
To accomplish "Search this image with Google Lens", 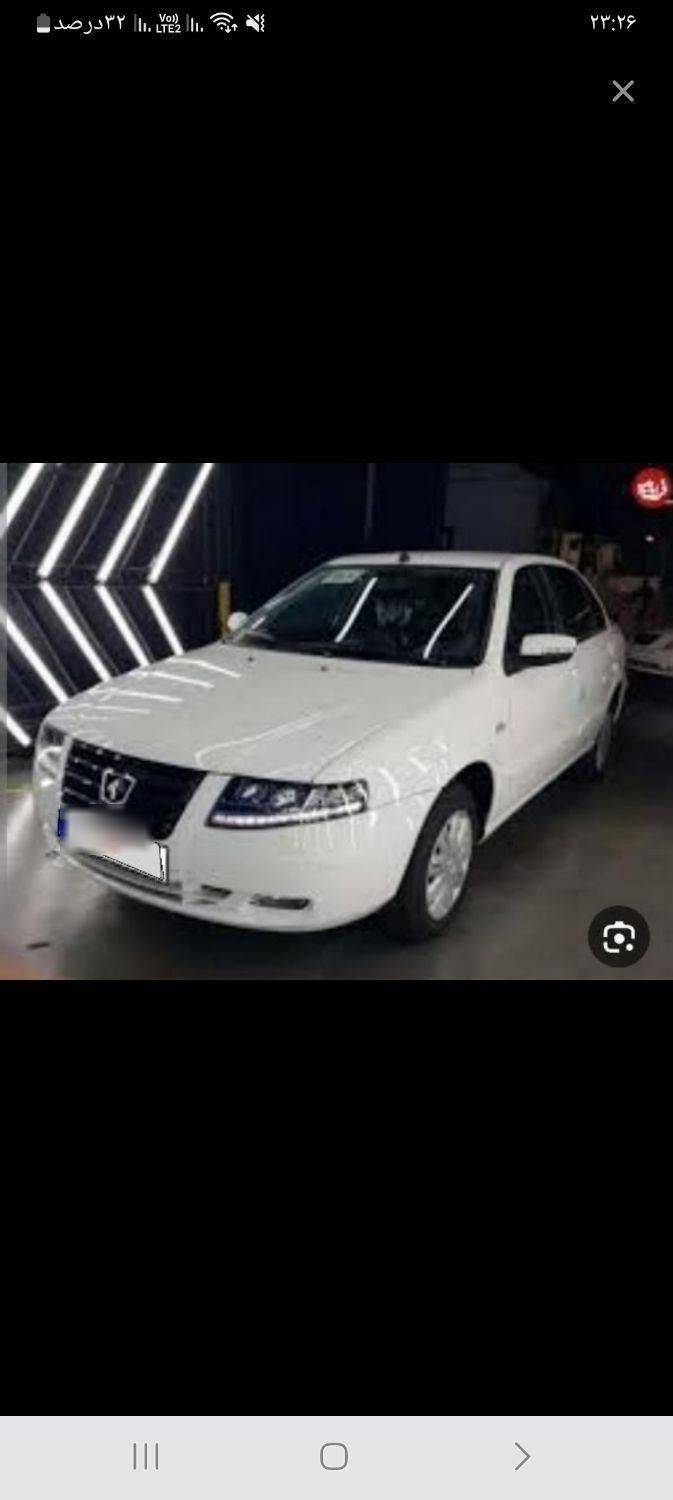I will tap(618, 937).
